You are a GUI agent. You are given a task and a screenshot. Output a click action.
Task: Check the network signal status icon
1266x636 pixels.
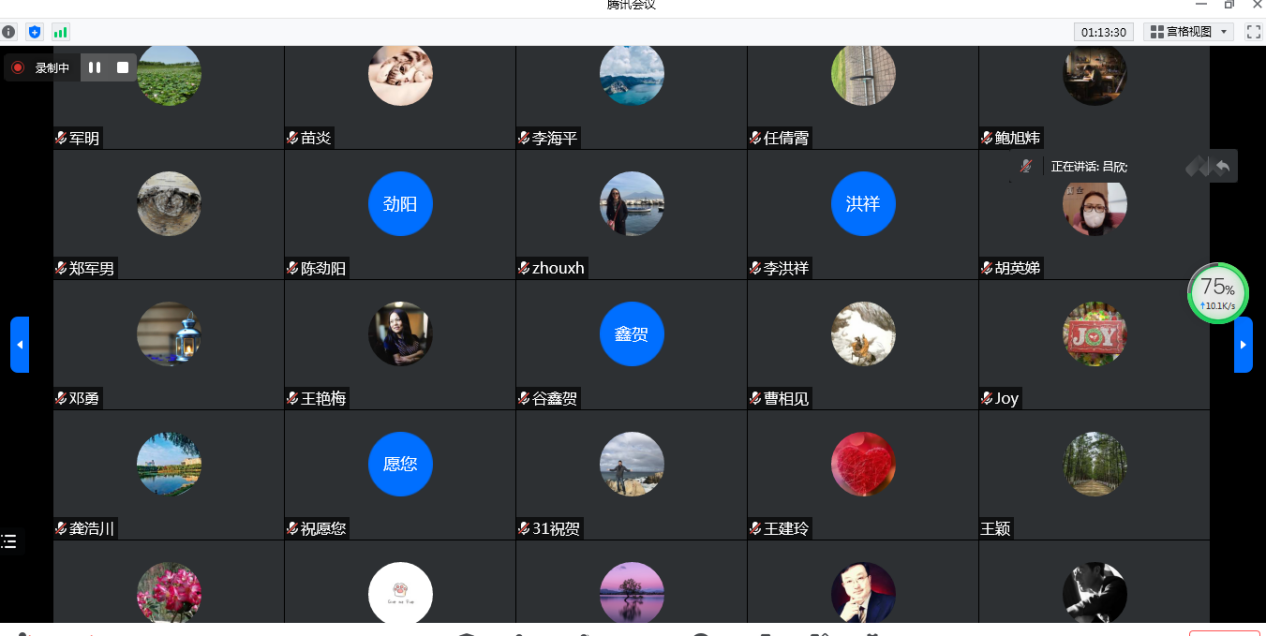point(61,32)
